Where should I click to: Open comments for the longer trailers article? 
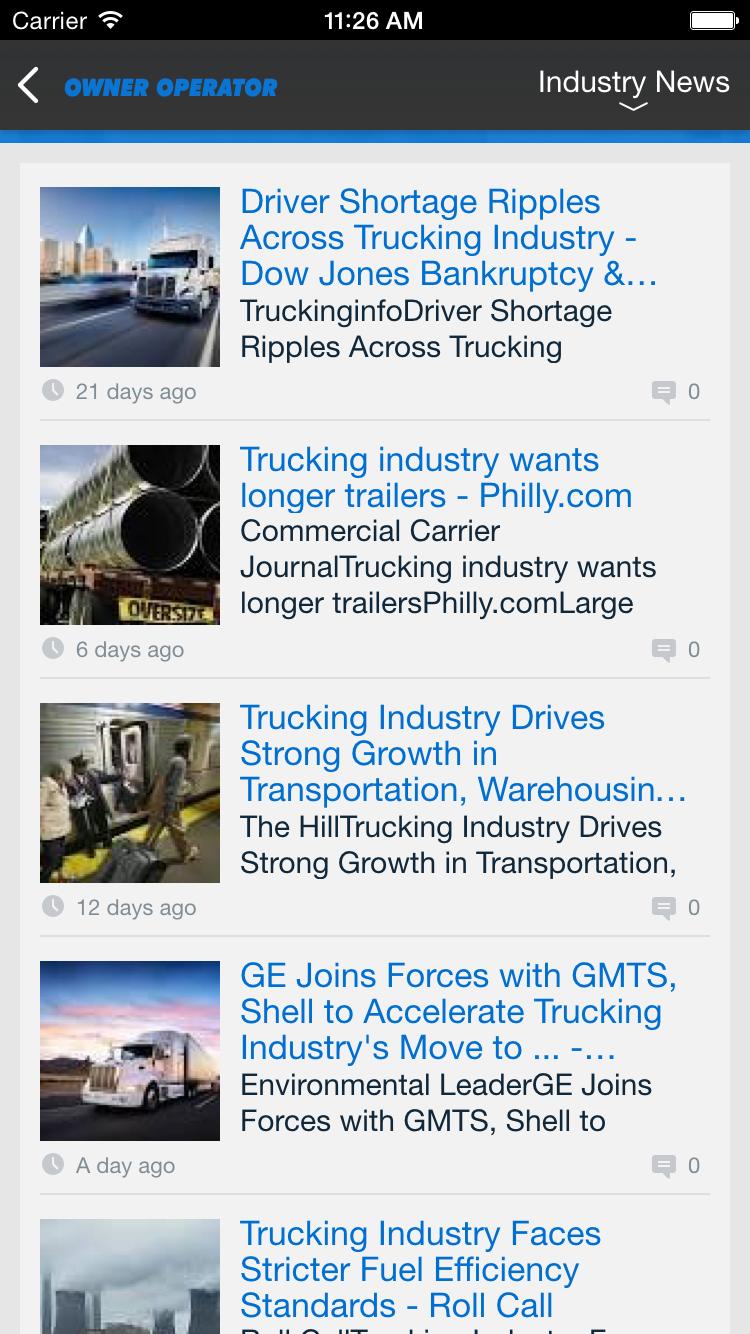point(664,650)
